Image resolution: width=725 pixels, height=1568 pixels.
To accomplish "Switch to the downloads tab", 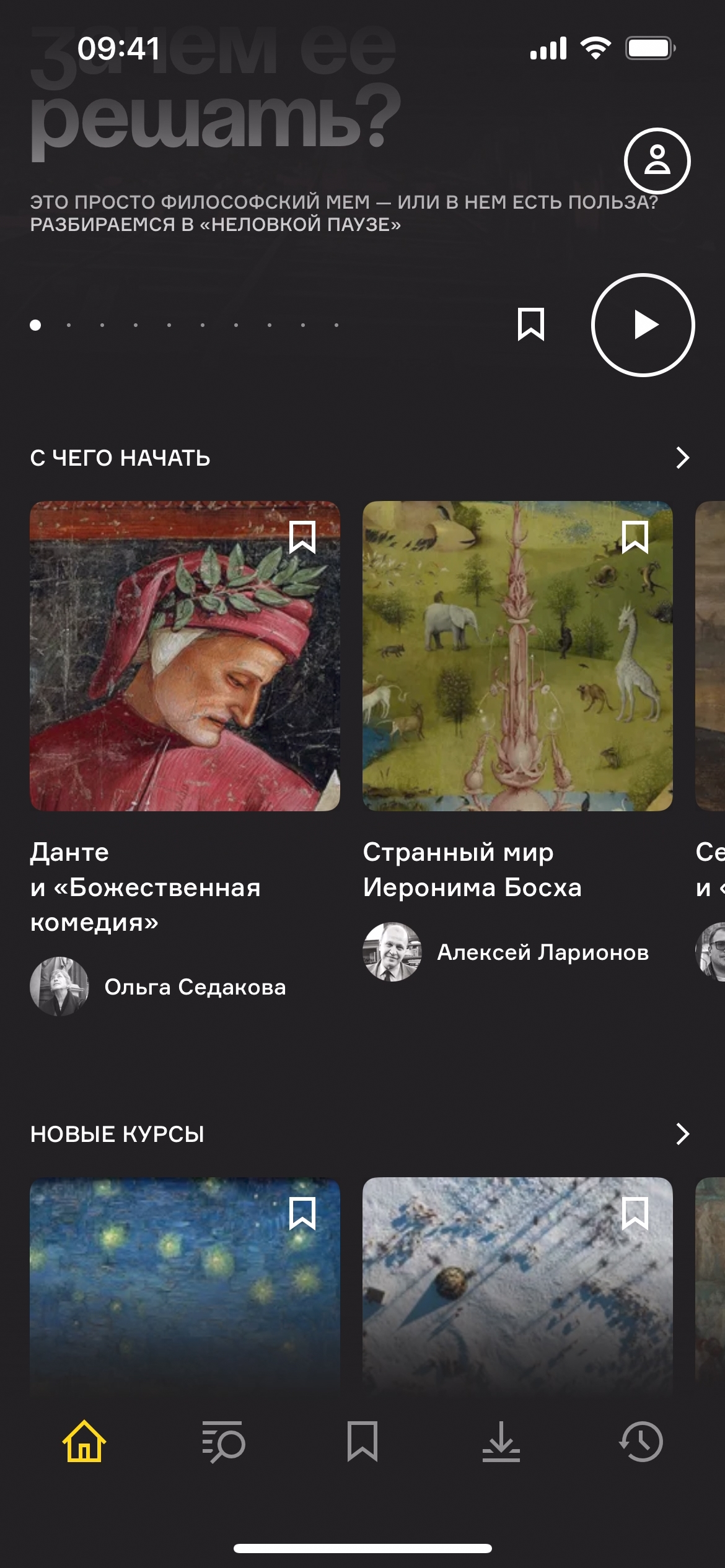I will [x=501, y=1442].
